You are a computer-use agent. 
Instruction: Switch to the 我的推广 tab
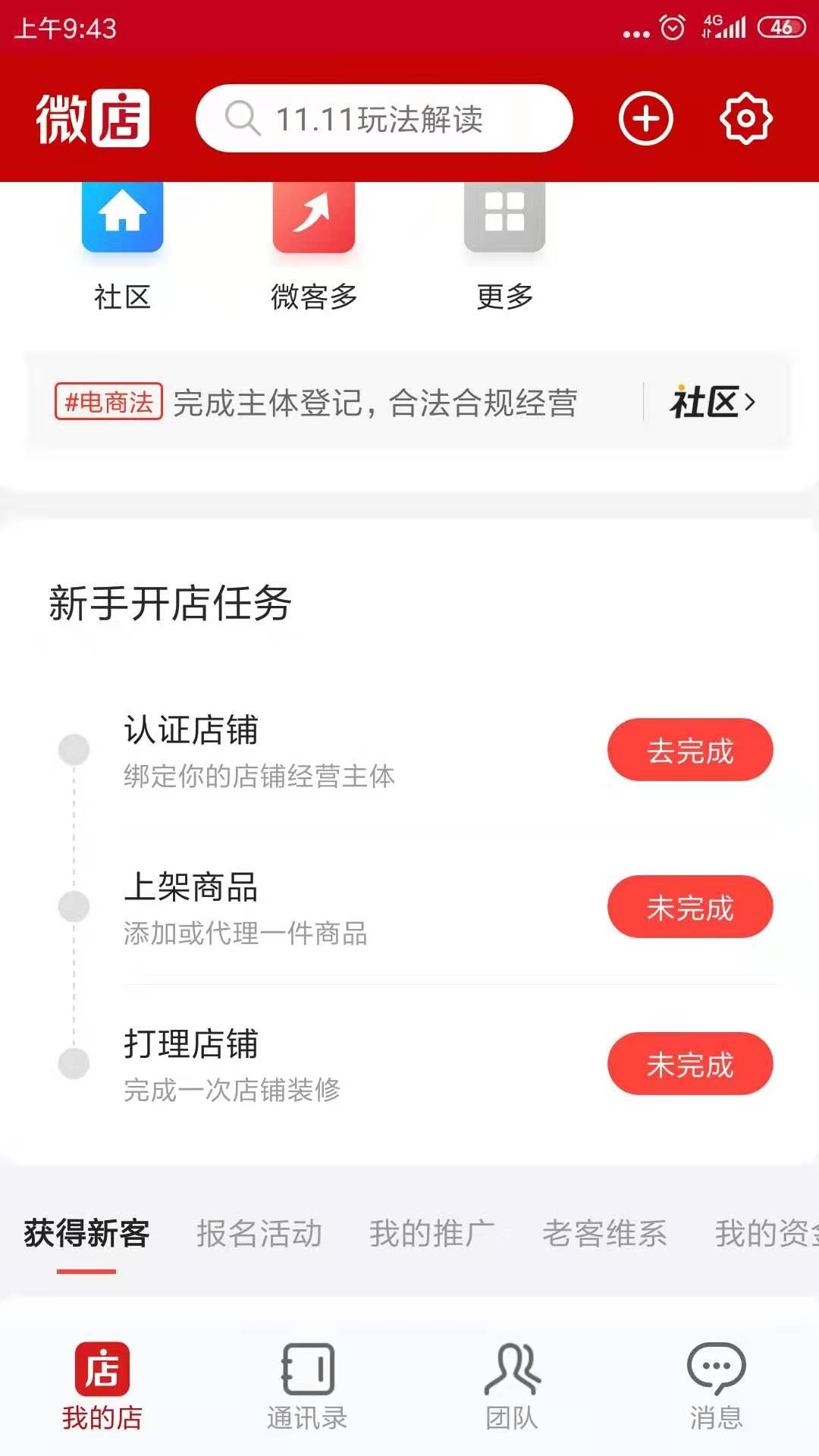pyautogui.click(x=431, y=1234)
